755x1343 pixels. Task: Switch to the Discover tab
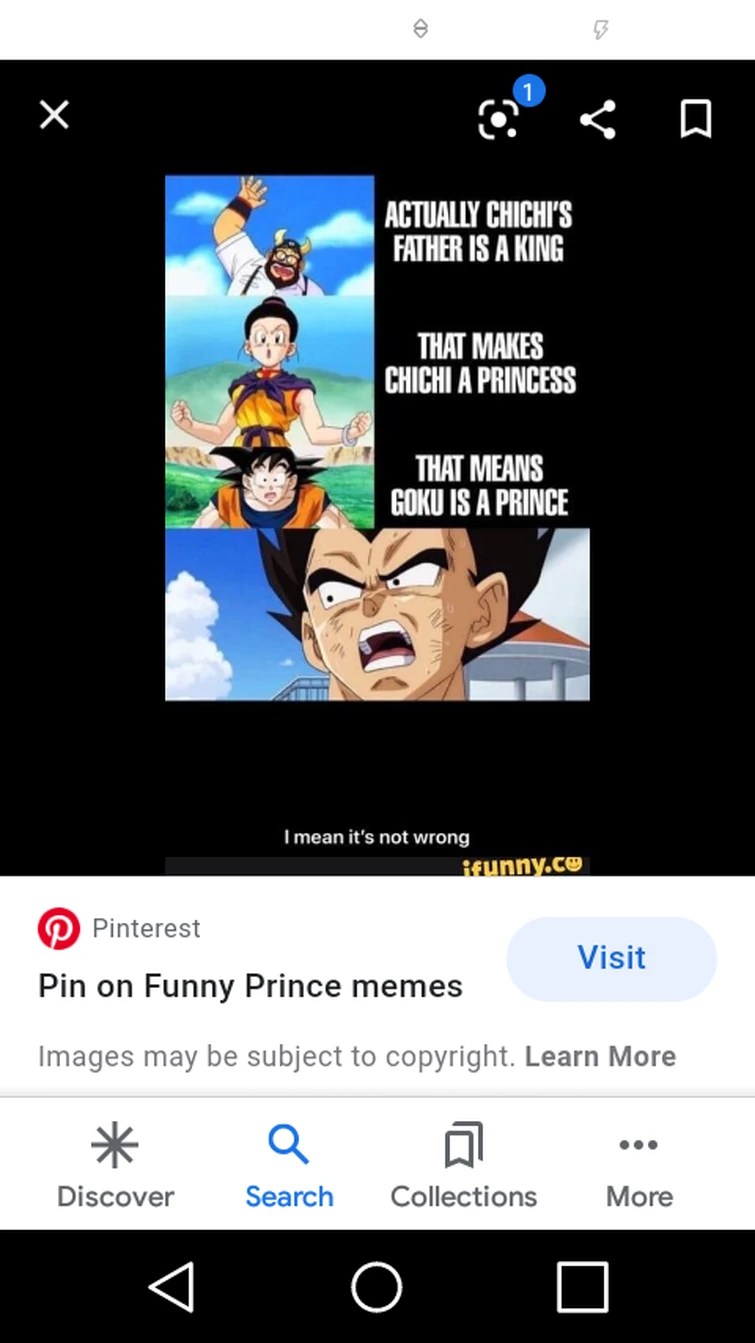(x=115, y=1166)
